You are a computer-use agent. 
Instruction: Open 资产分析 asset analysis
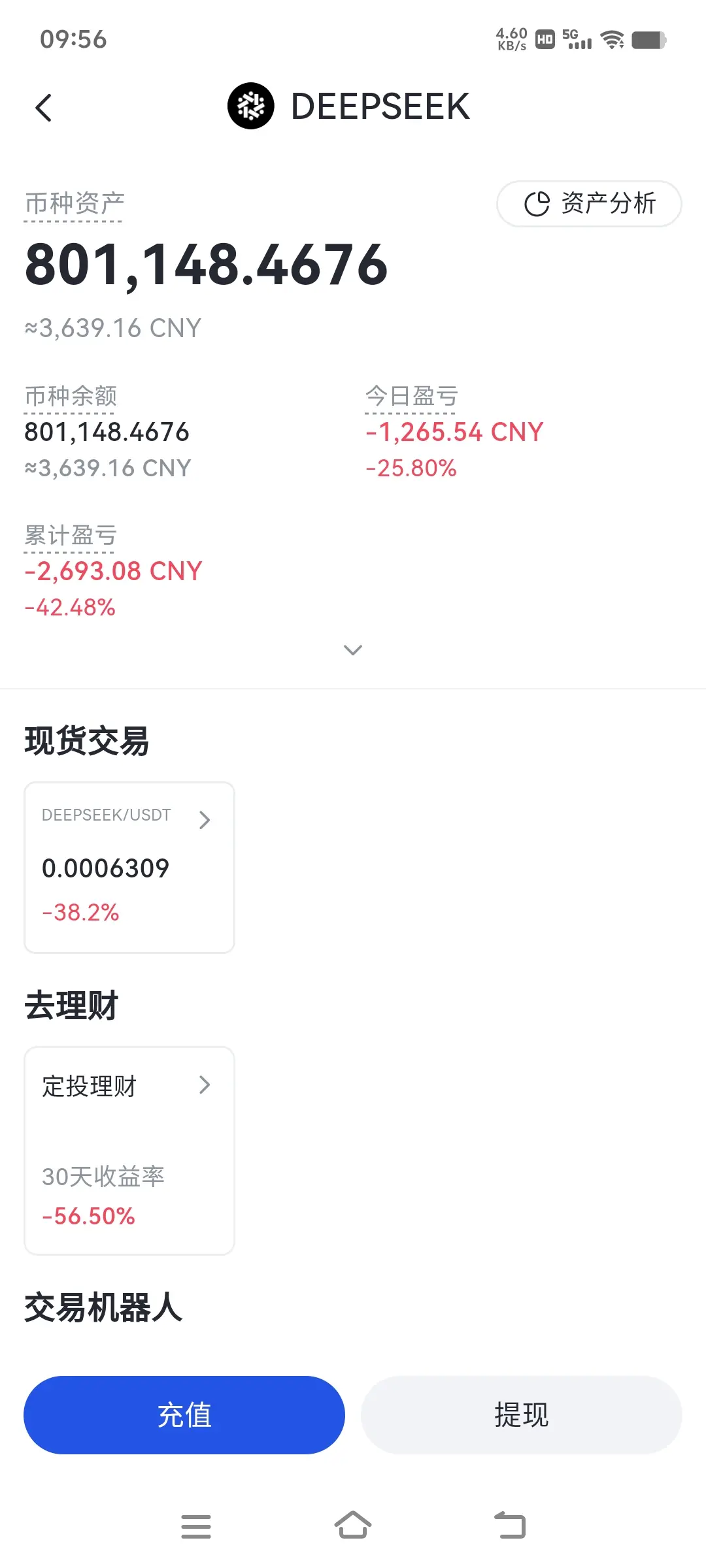pyautogui.click(x=589, y=204)
